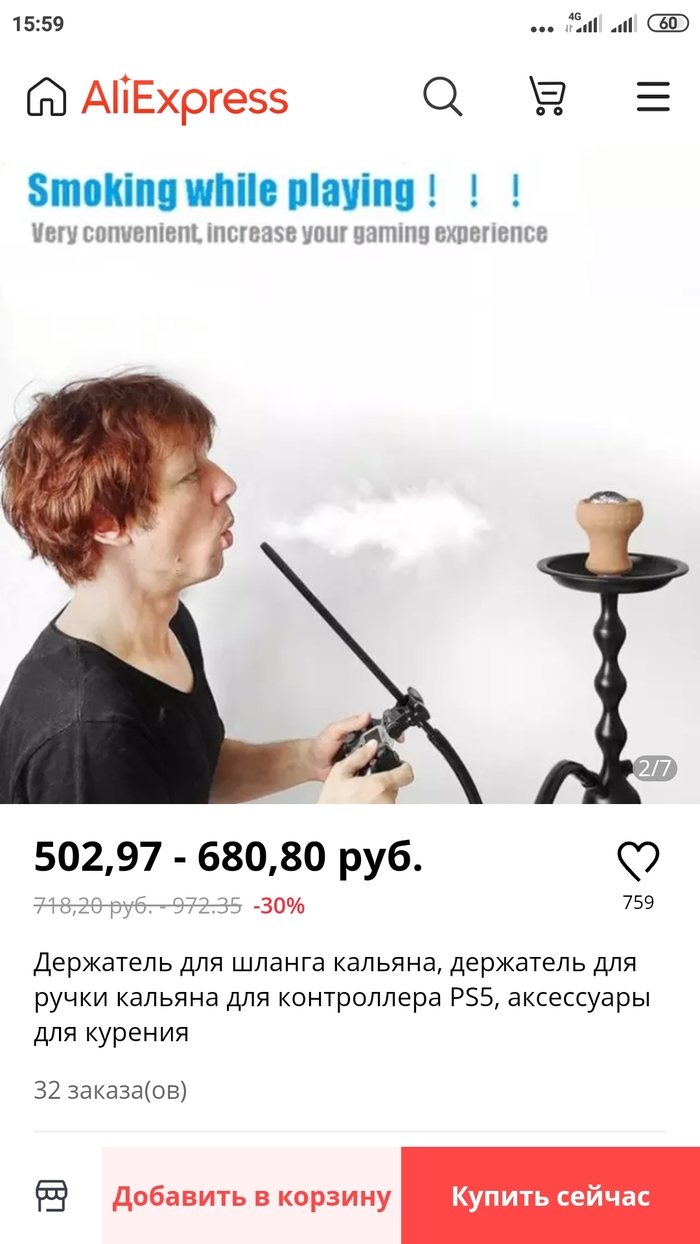Tap Добавить в корзину
This screenshot has width=700, height=1244.
pos(251,1196)
